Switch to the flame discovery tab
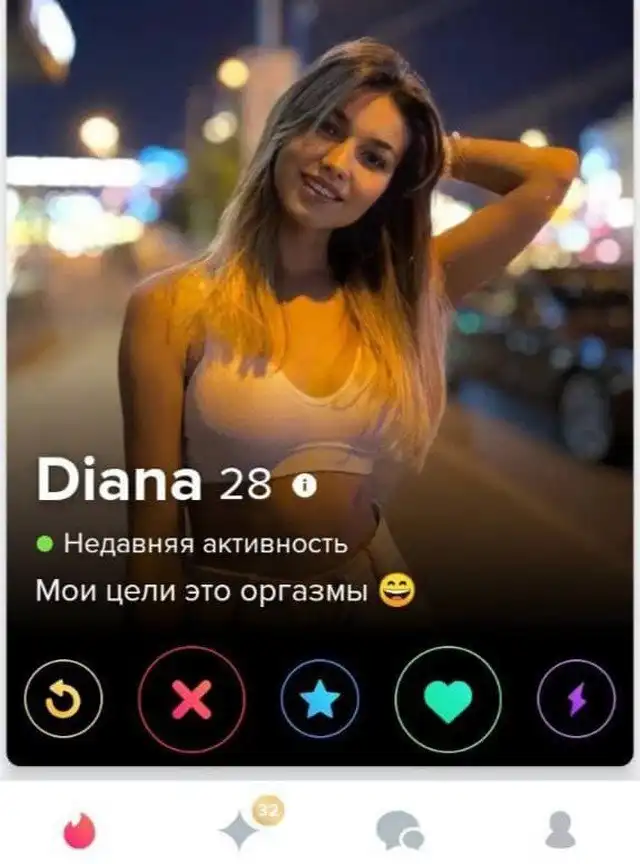This screenshot has height=864, width=640. point(78,829)
